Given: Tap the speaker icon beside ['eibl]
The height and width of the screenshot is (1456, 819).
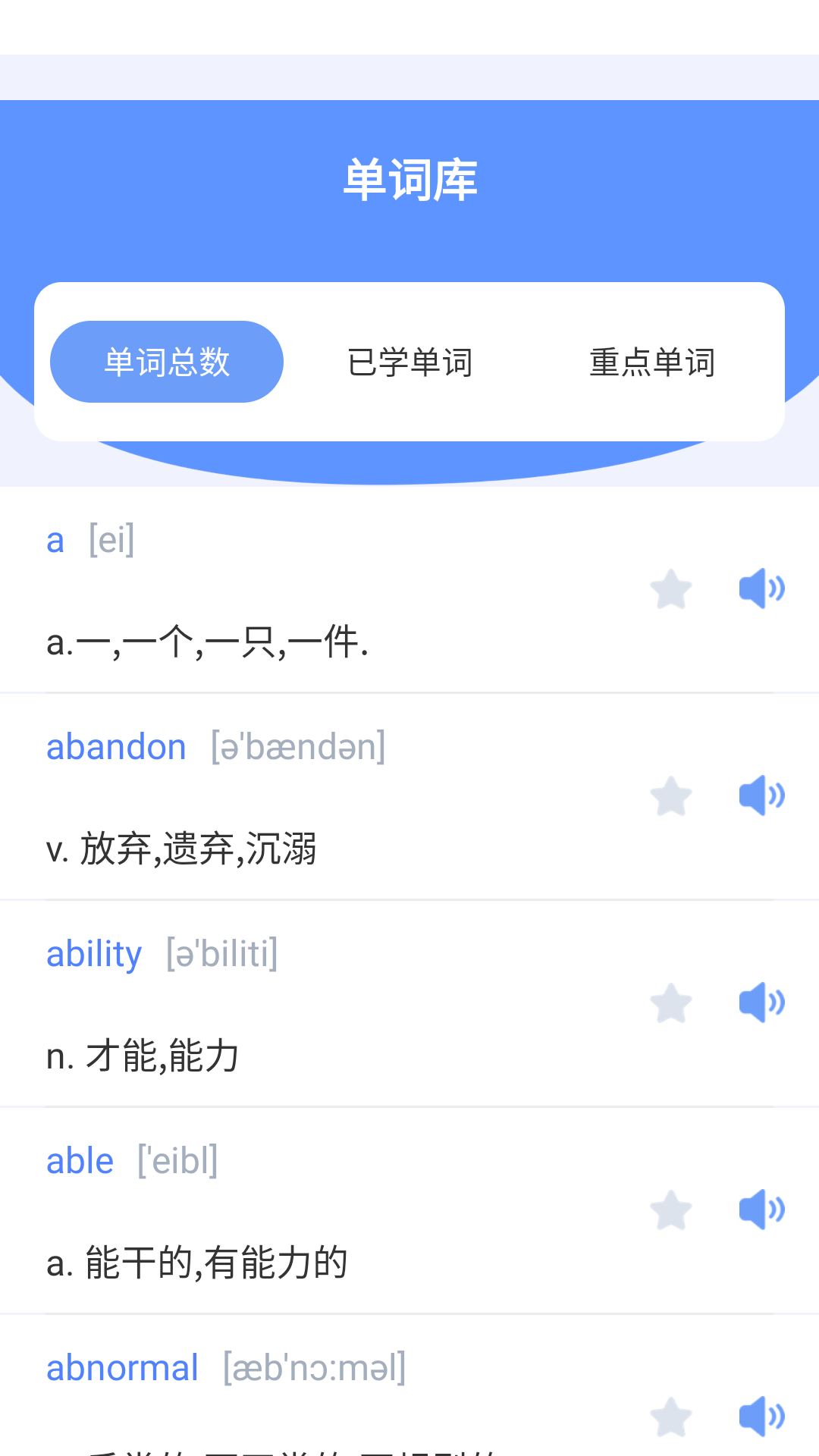Looking at the screenshot, I should [761, 1210].
